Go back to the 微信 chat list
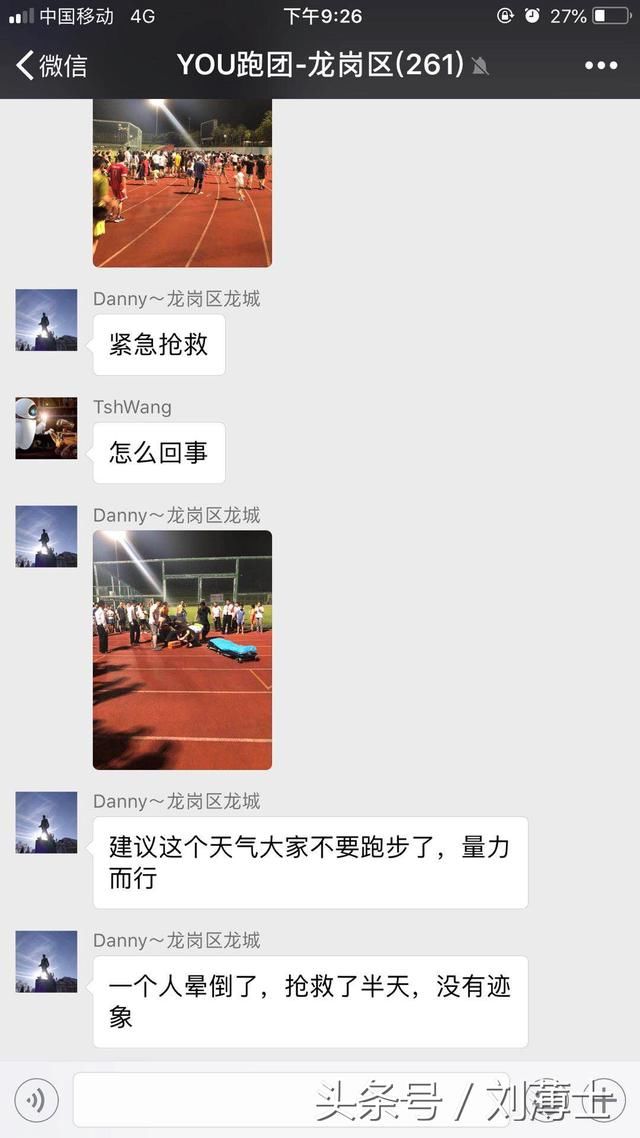640x1138 pixels. [x=50, y=66]
